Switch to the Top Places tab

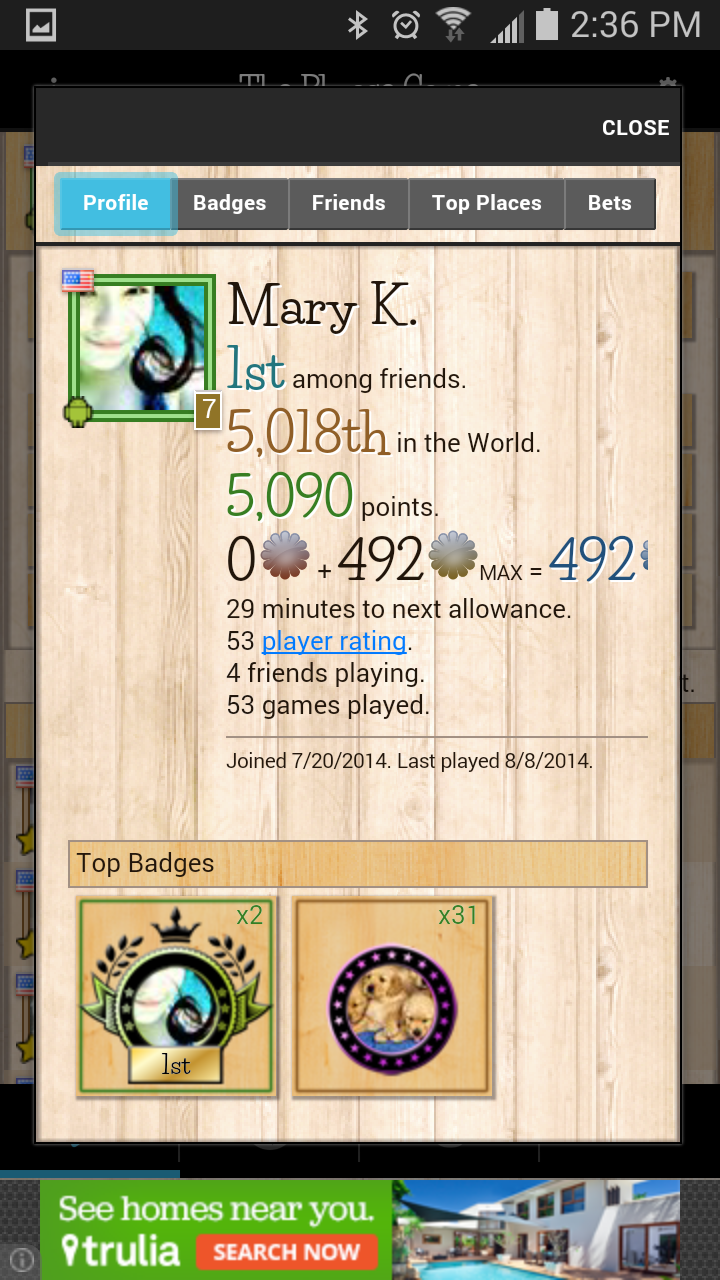tap(486, 204)
